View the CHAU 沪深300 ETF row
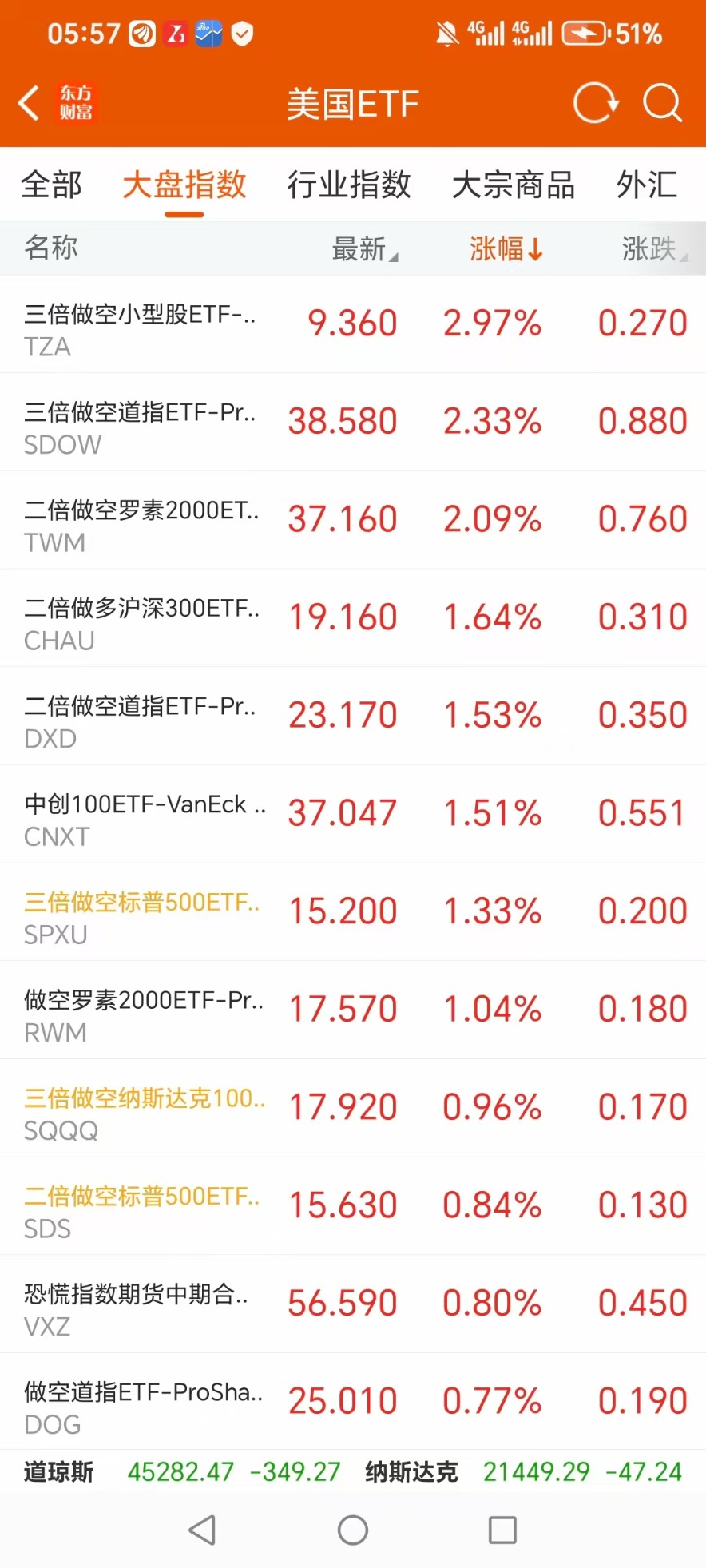 (353, 618)
